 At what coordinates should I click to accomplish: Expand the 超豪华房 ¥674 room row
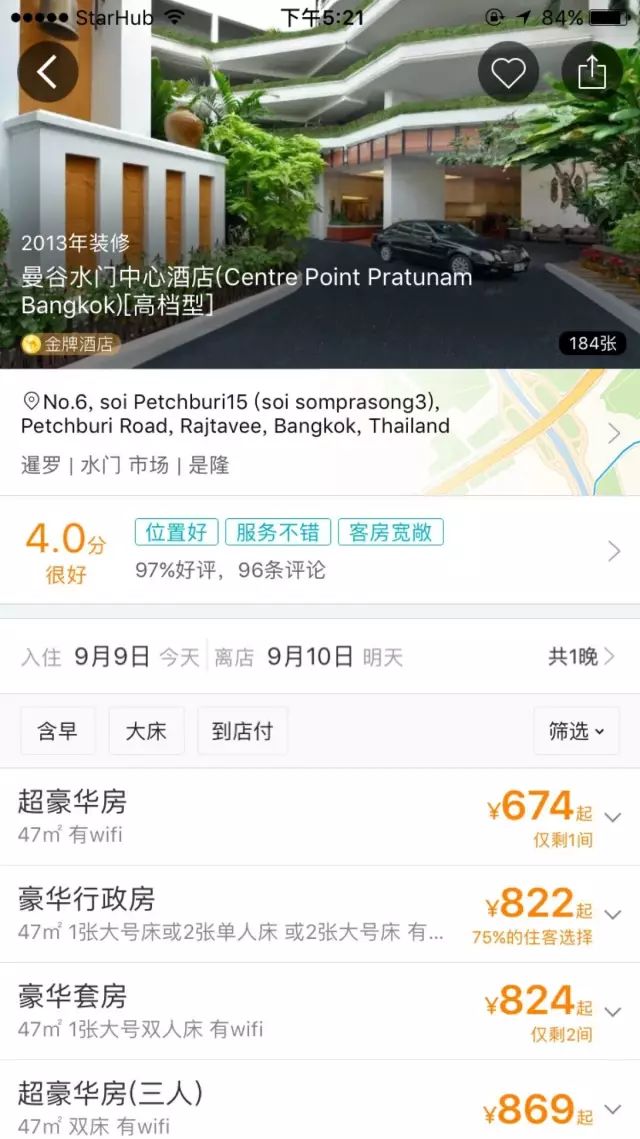tap(613, 816)
